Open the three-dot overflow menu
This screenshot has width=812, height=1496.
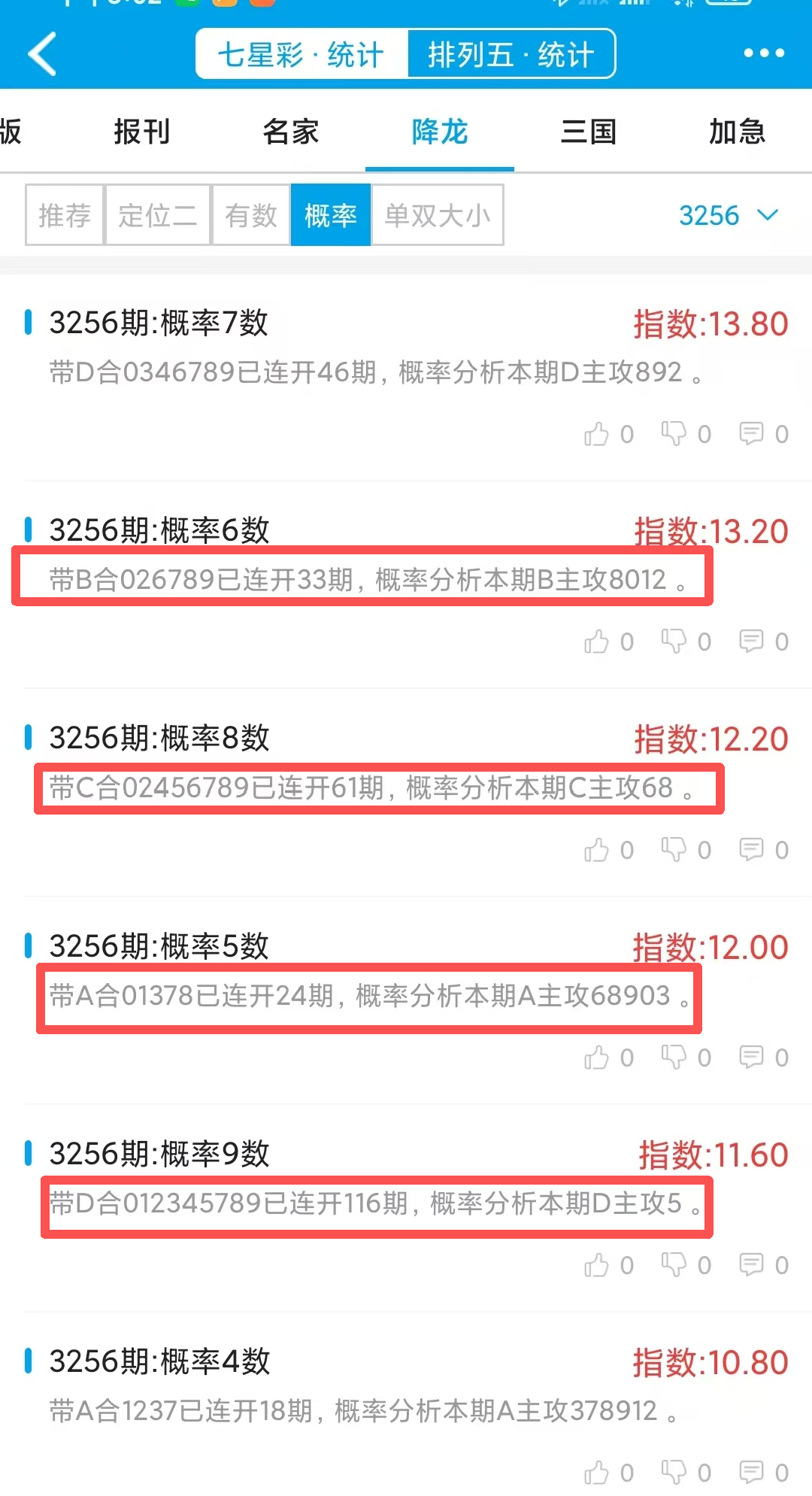763,53
